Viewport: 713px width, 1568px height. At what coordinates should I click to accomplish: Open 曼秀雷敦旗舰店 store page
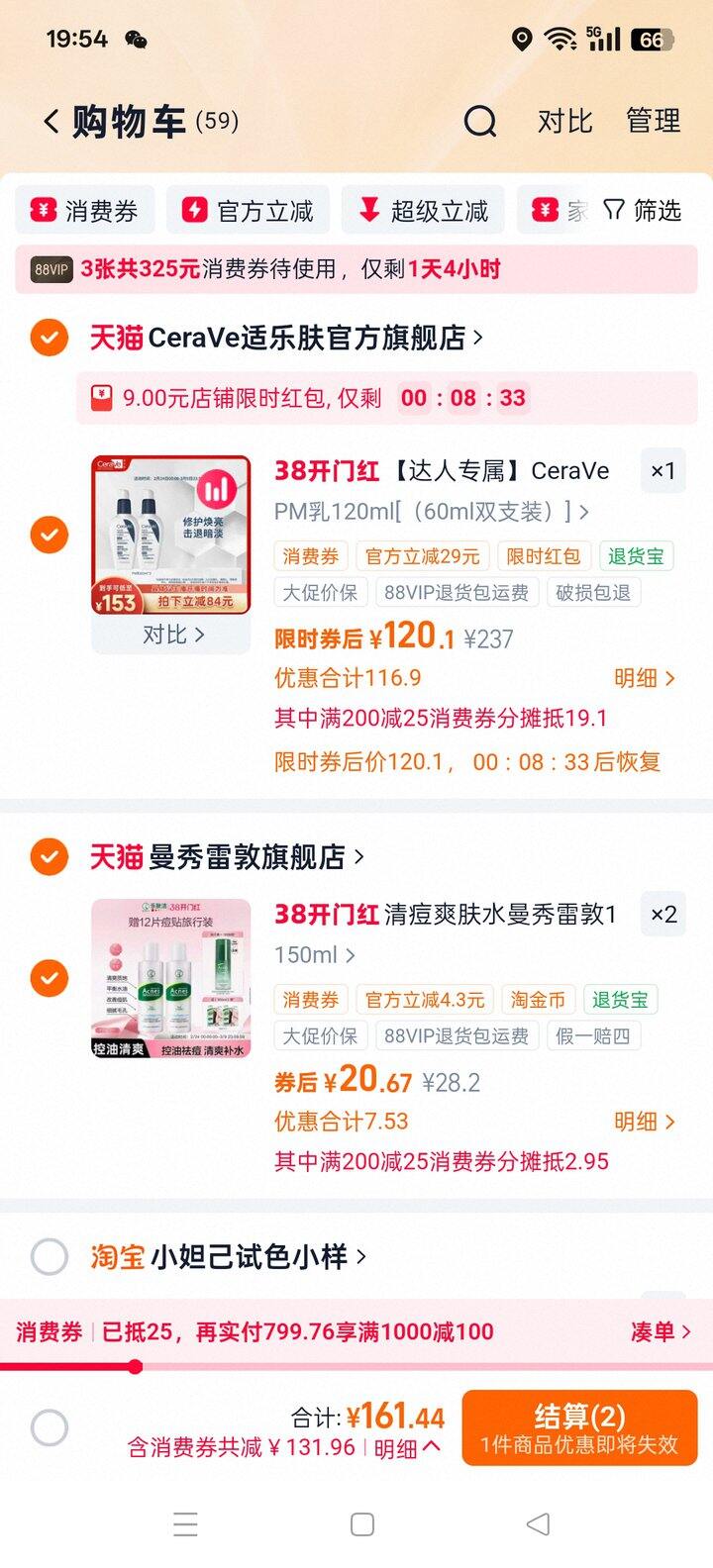(228, 856)
